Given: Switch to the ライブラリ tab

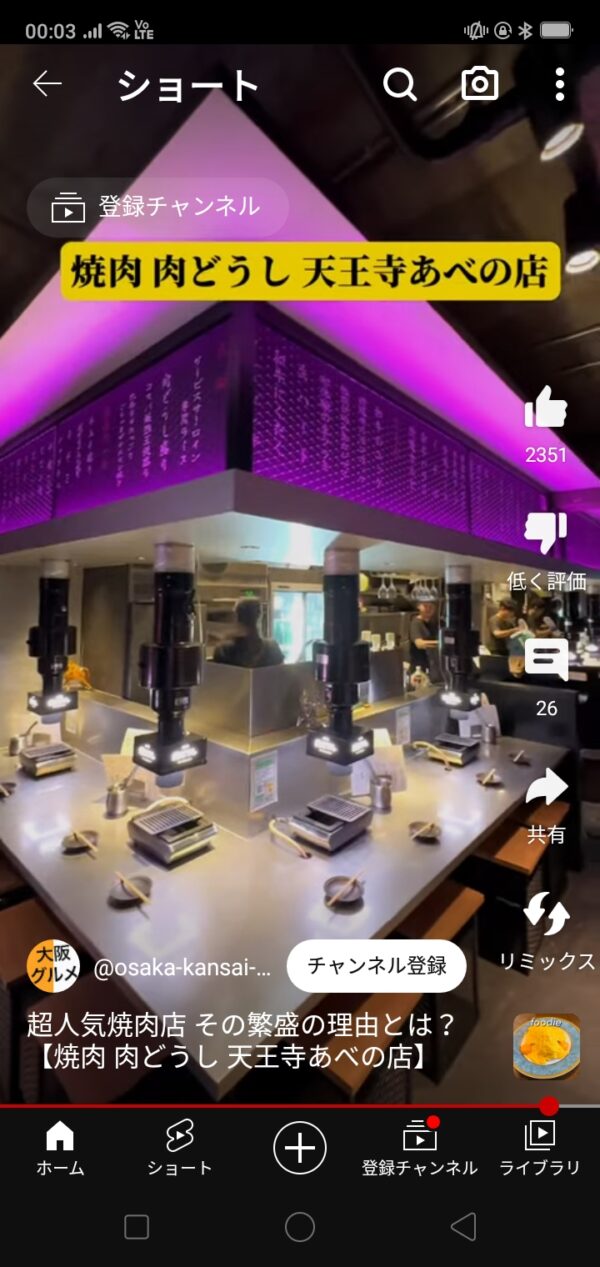Looking at the screenshot, I should 540,1147.
